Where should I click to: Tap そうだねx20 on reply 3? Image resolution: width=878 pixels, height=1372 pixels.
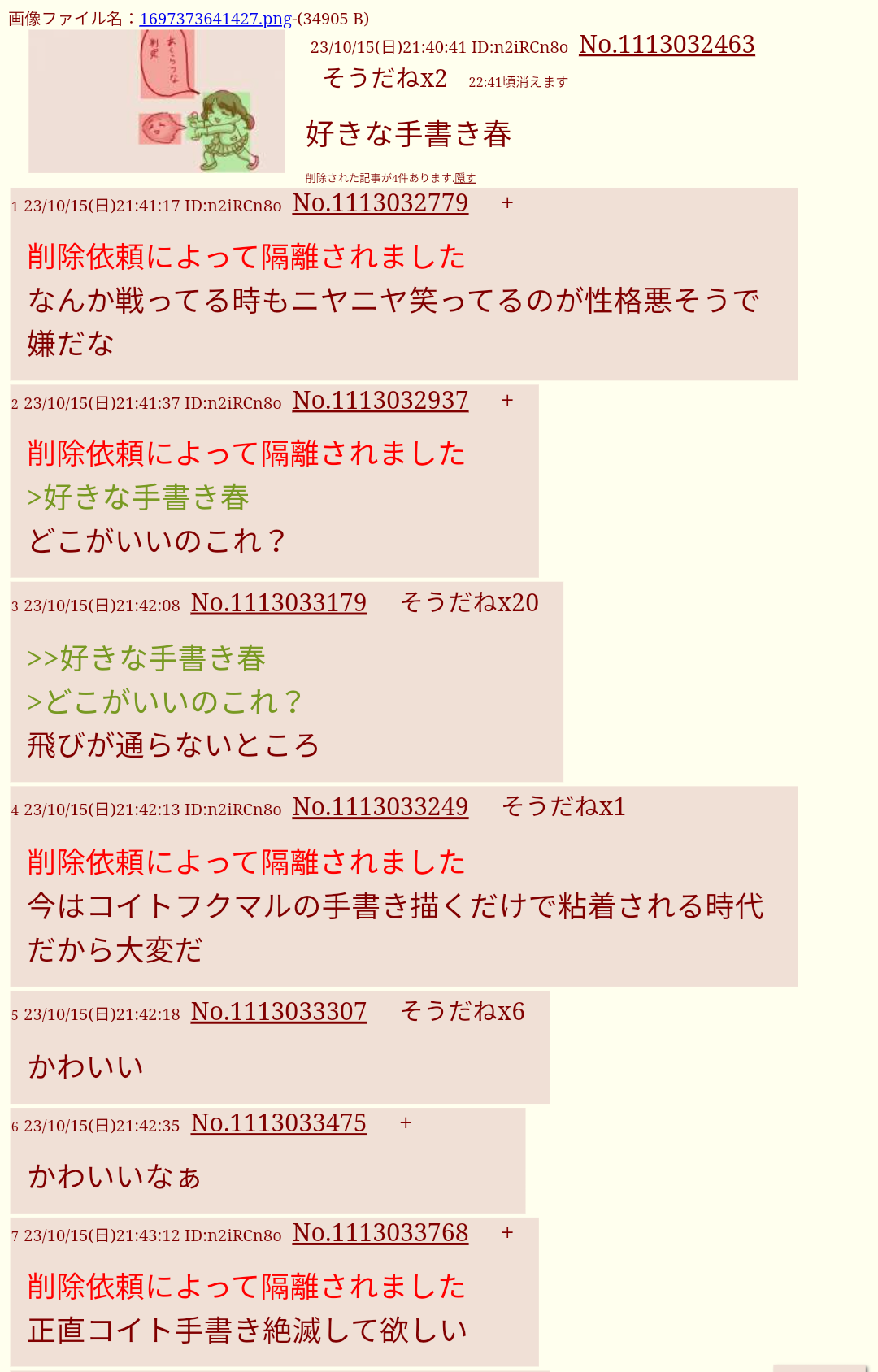tap(470, 603)
